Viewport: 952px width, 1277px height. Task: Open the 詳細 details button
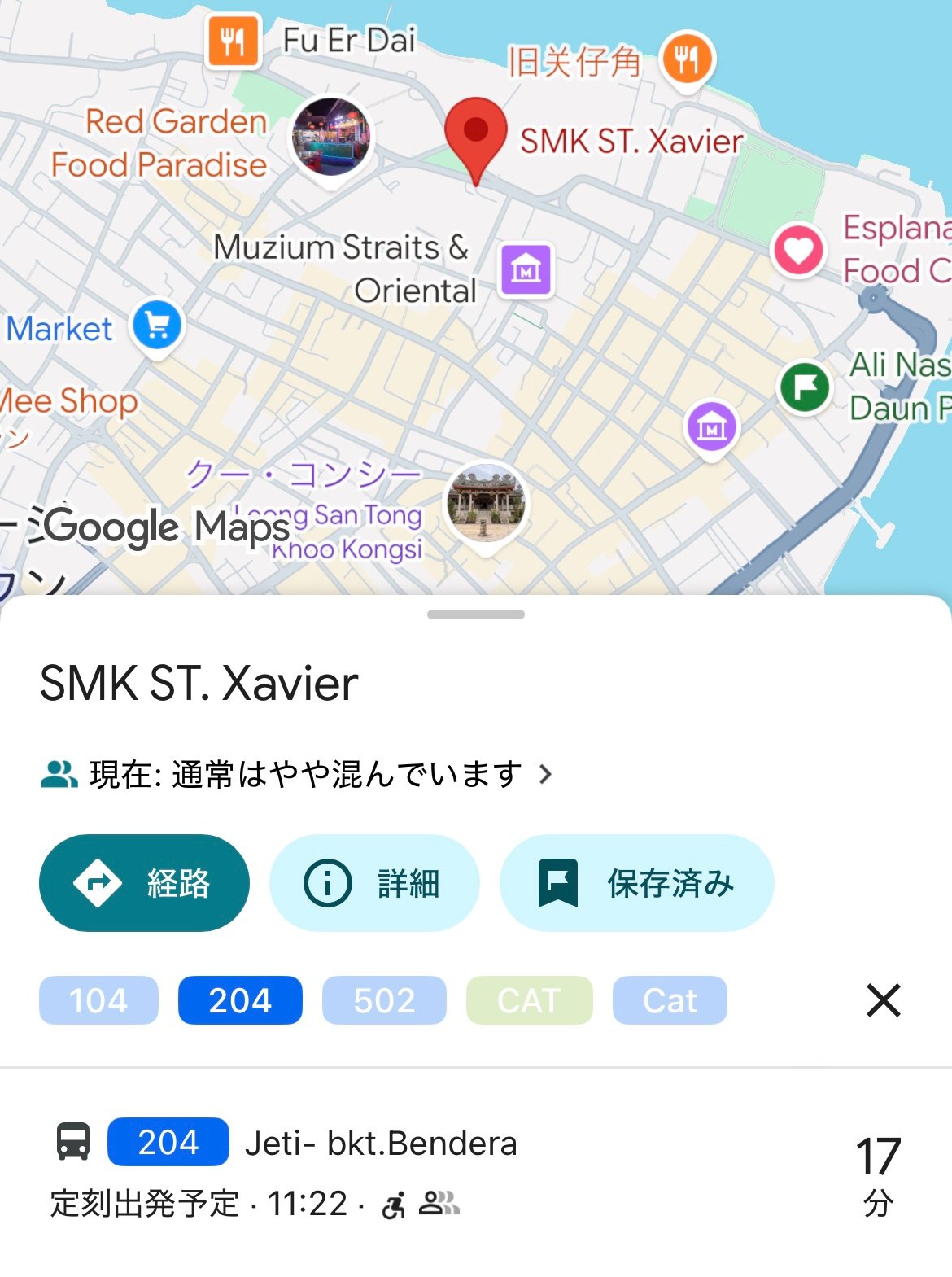(373, 883)
